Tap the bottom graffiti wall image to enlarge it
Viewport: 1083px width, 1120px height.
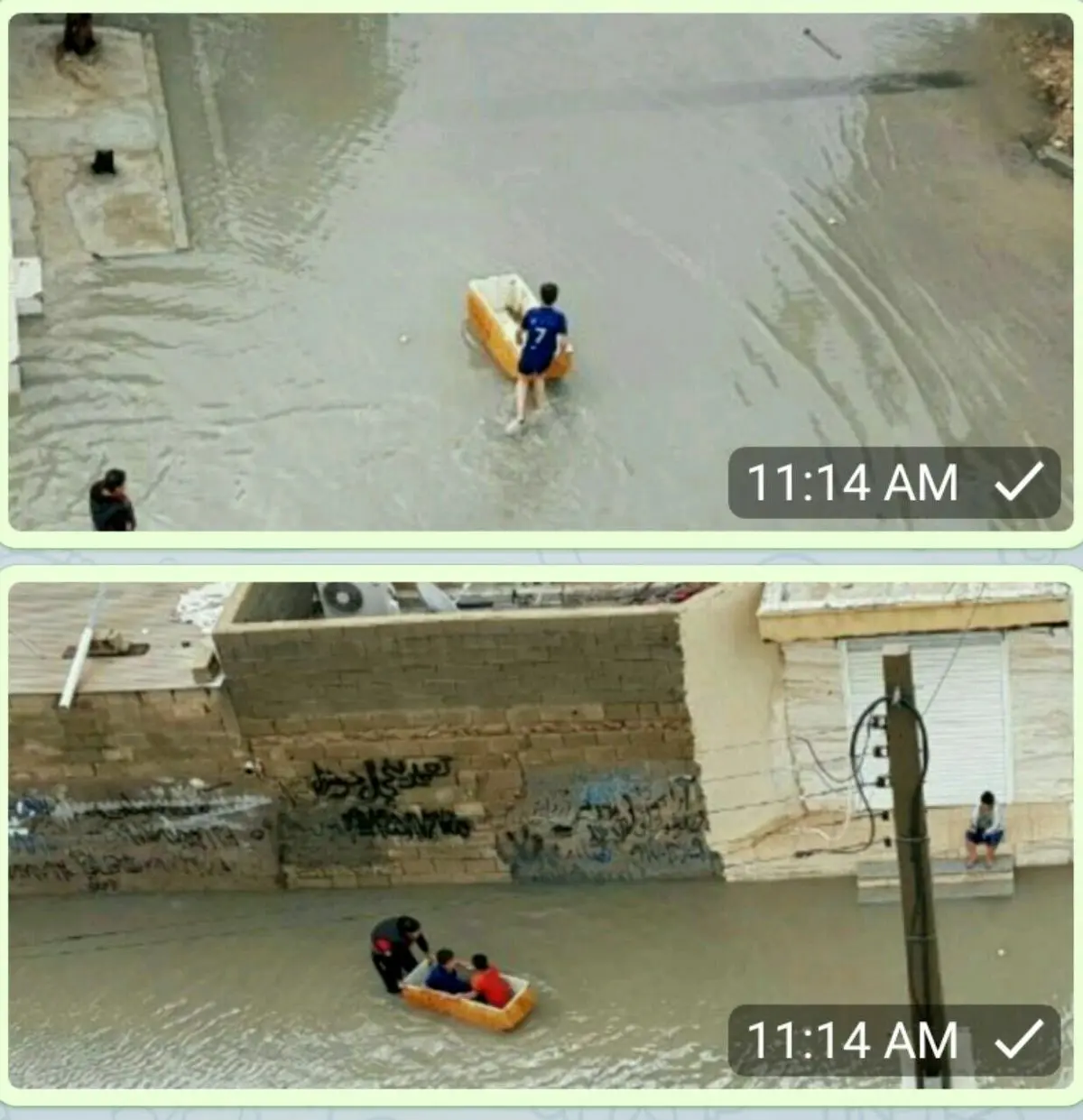(x=361, y=767)
